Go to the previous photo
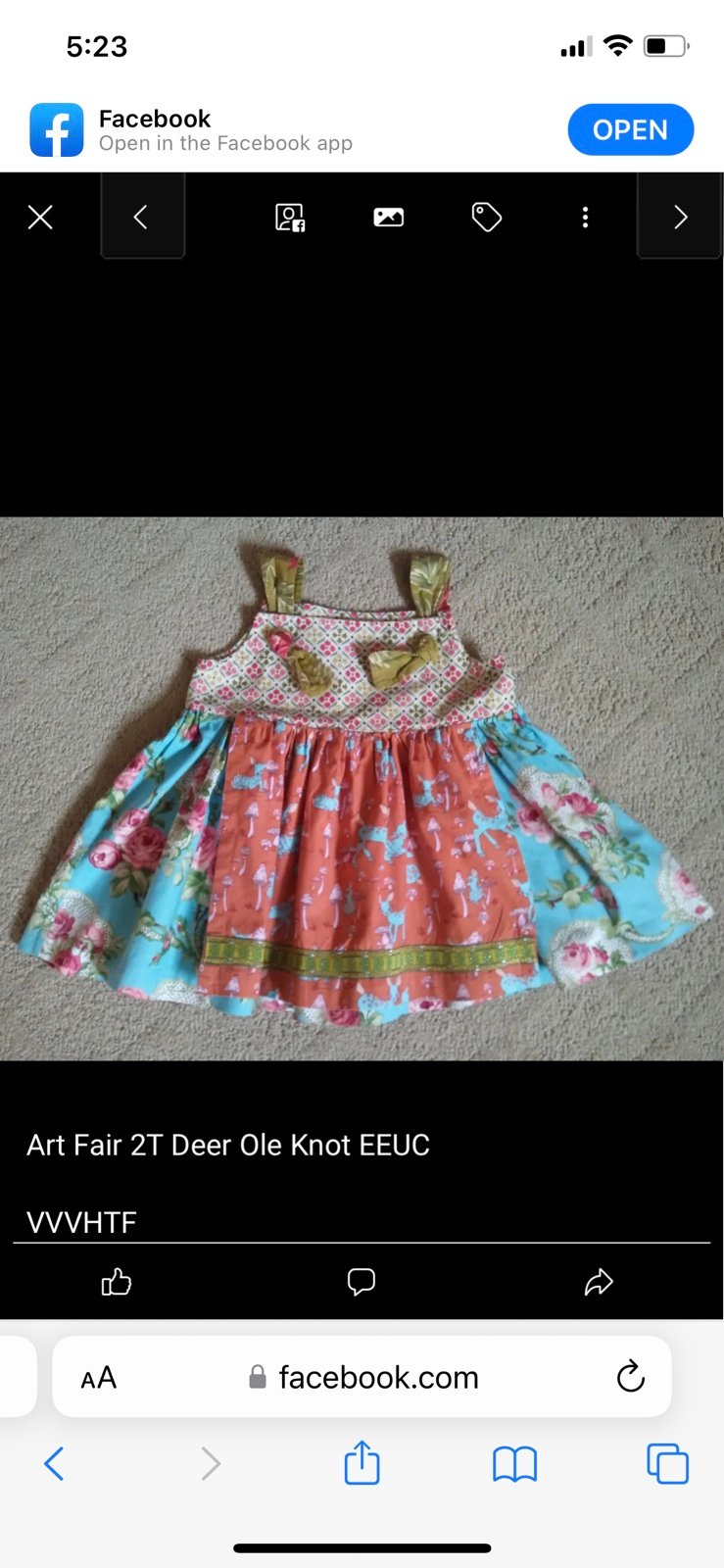 [142, 217]
